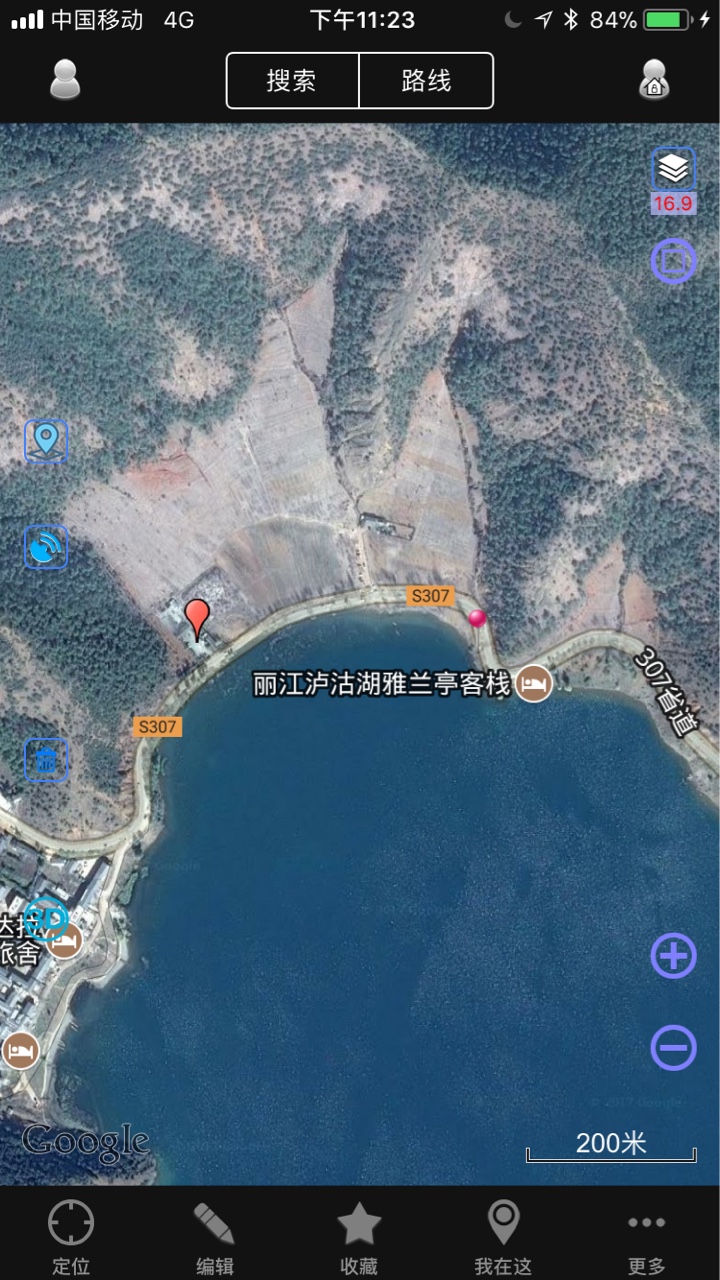Open the home lock icon
Screen dimensions: 720x1280
pyautogui.click(x=654, y=80)
